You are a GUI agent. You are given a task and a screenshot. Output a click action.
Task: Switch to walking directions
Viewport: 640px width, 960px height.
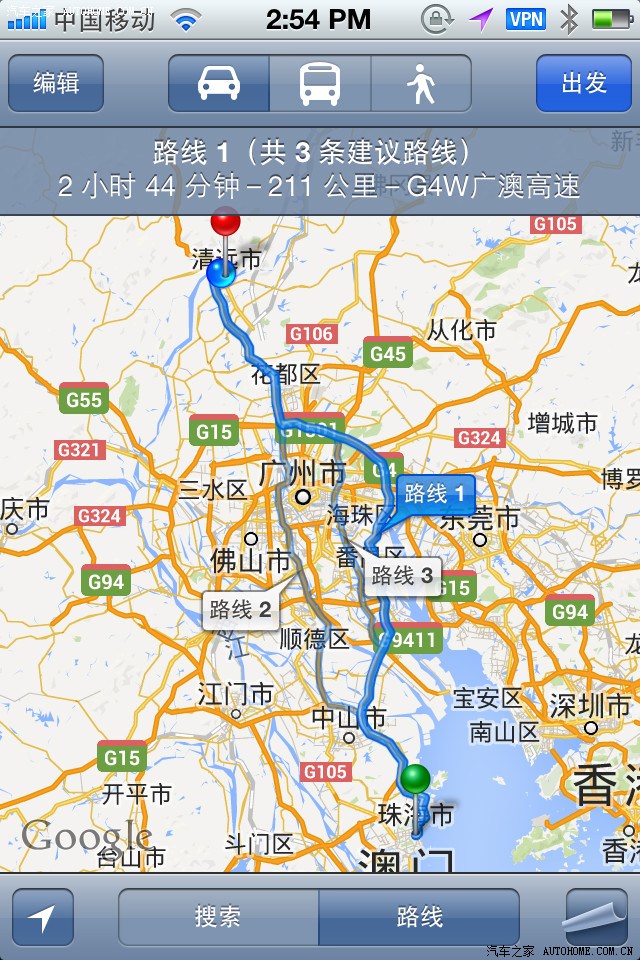pyautogui.click(x=421, y=83)
